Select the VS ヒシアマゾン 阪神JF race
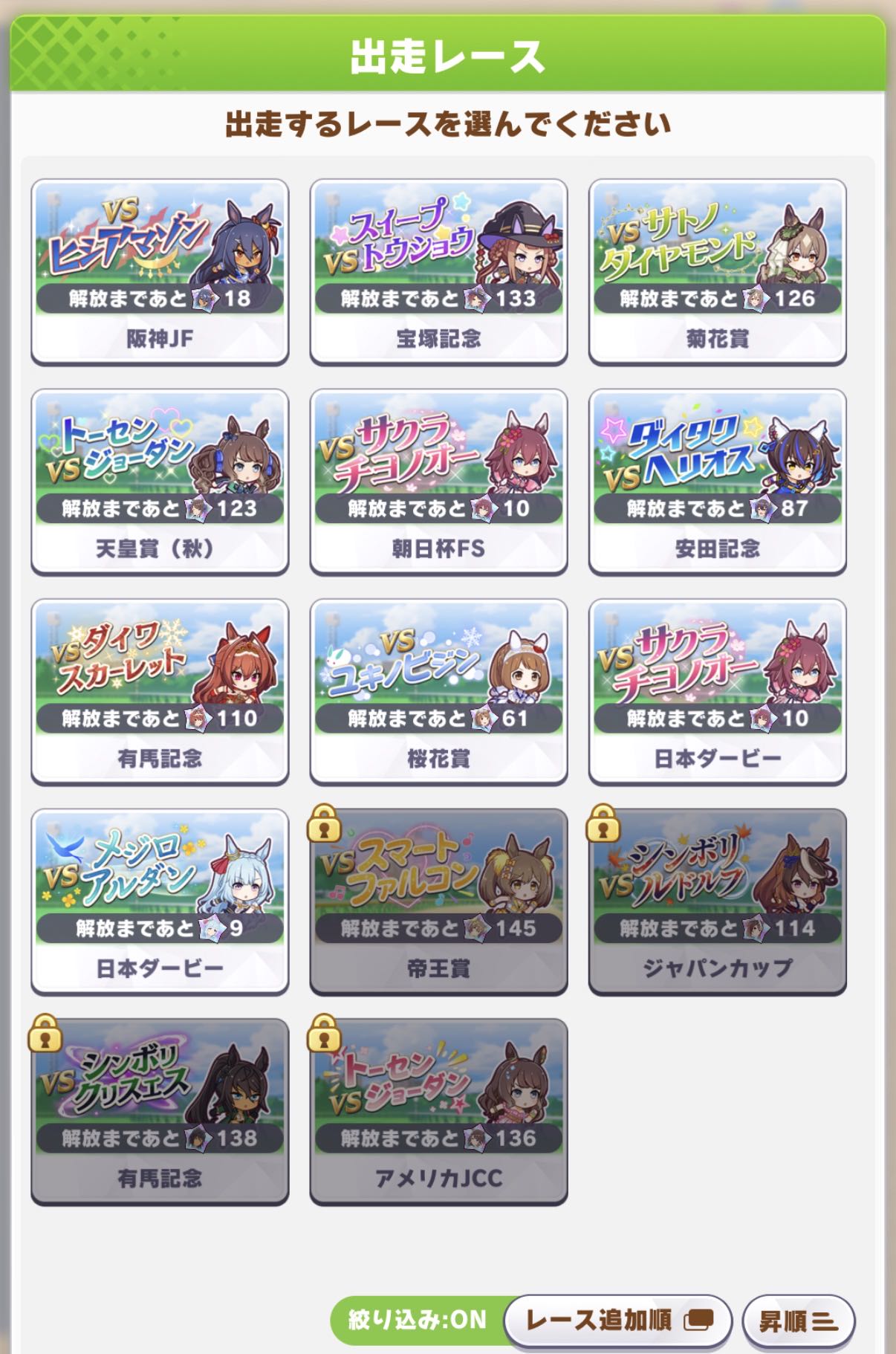The width and height of the screenshot is (896, 1354). coord(160,271)
